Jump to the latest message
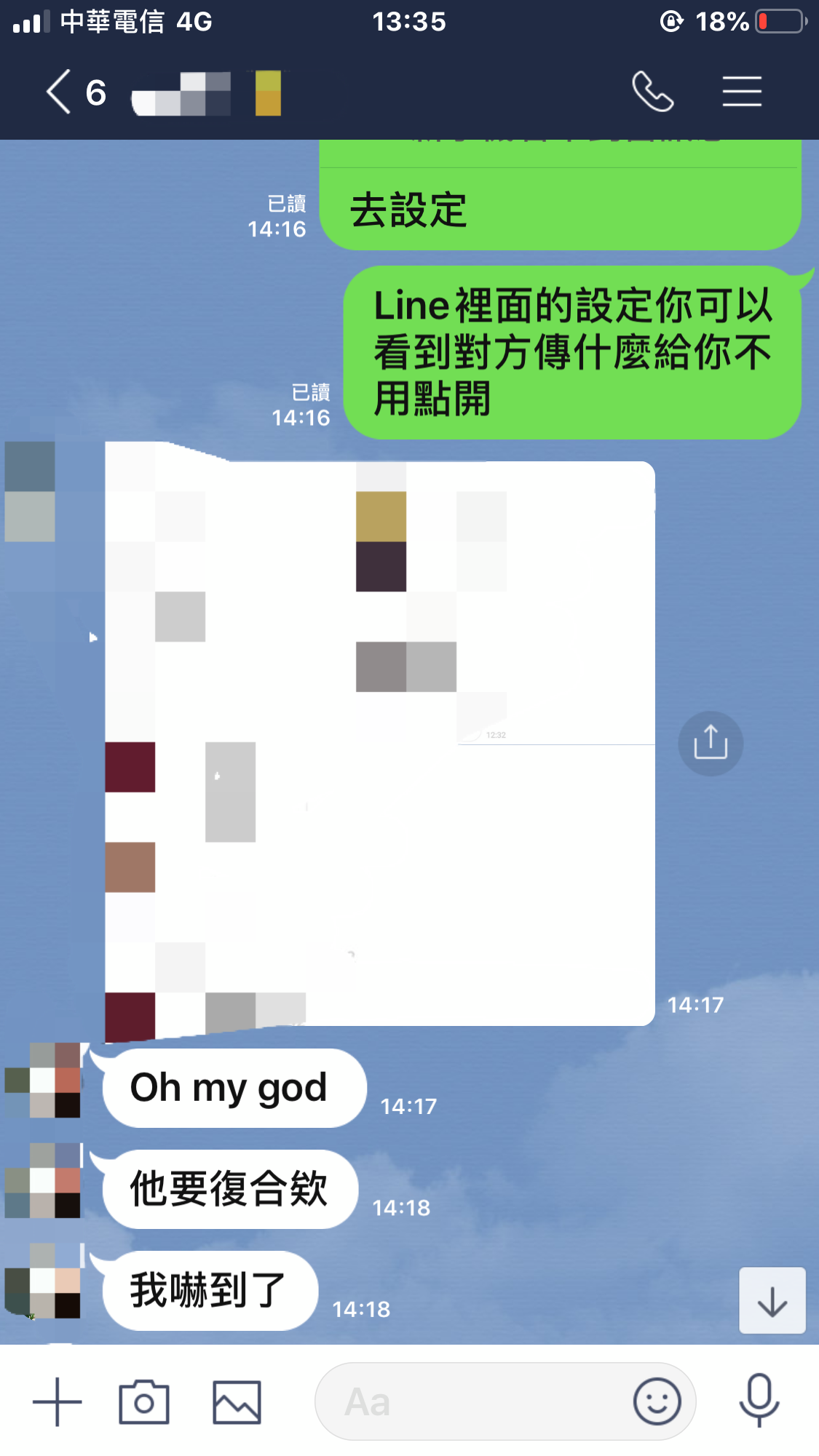Image resolution: width=819 pixels, height=1456 pixels. coord(772,1301)
